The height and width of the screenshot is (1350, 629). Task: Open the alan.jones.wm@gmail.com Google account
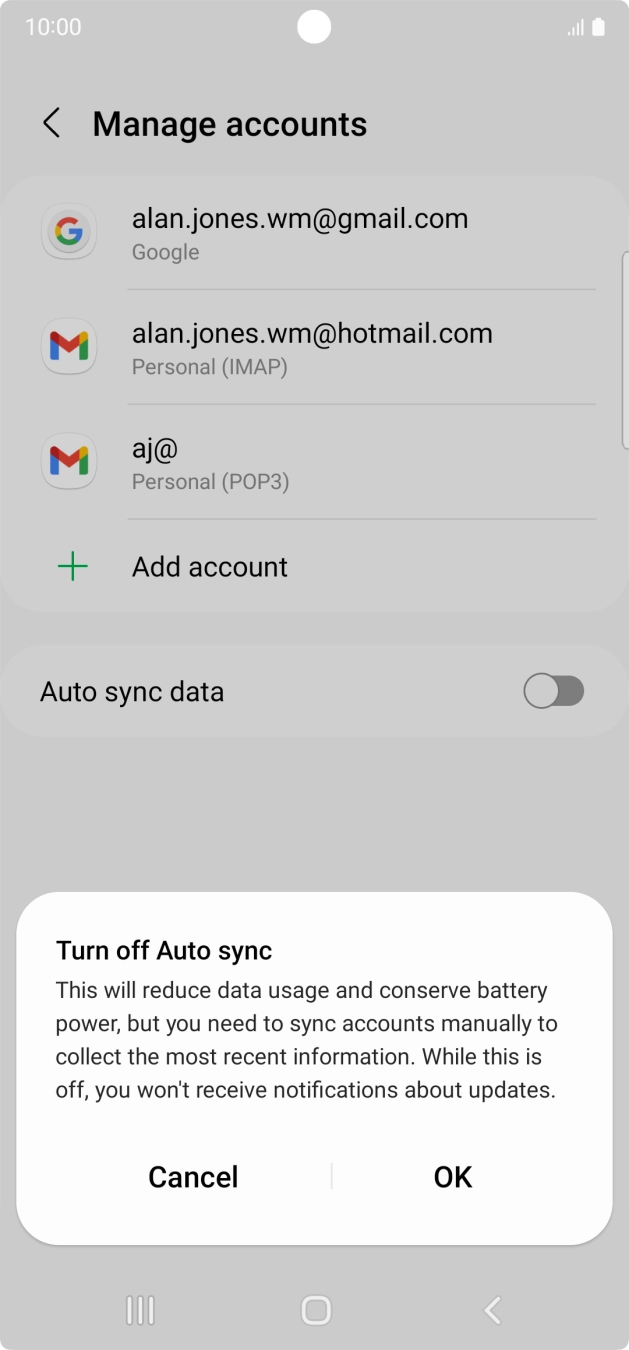click(x=300, y=232)
